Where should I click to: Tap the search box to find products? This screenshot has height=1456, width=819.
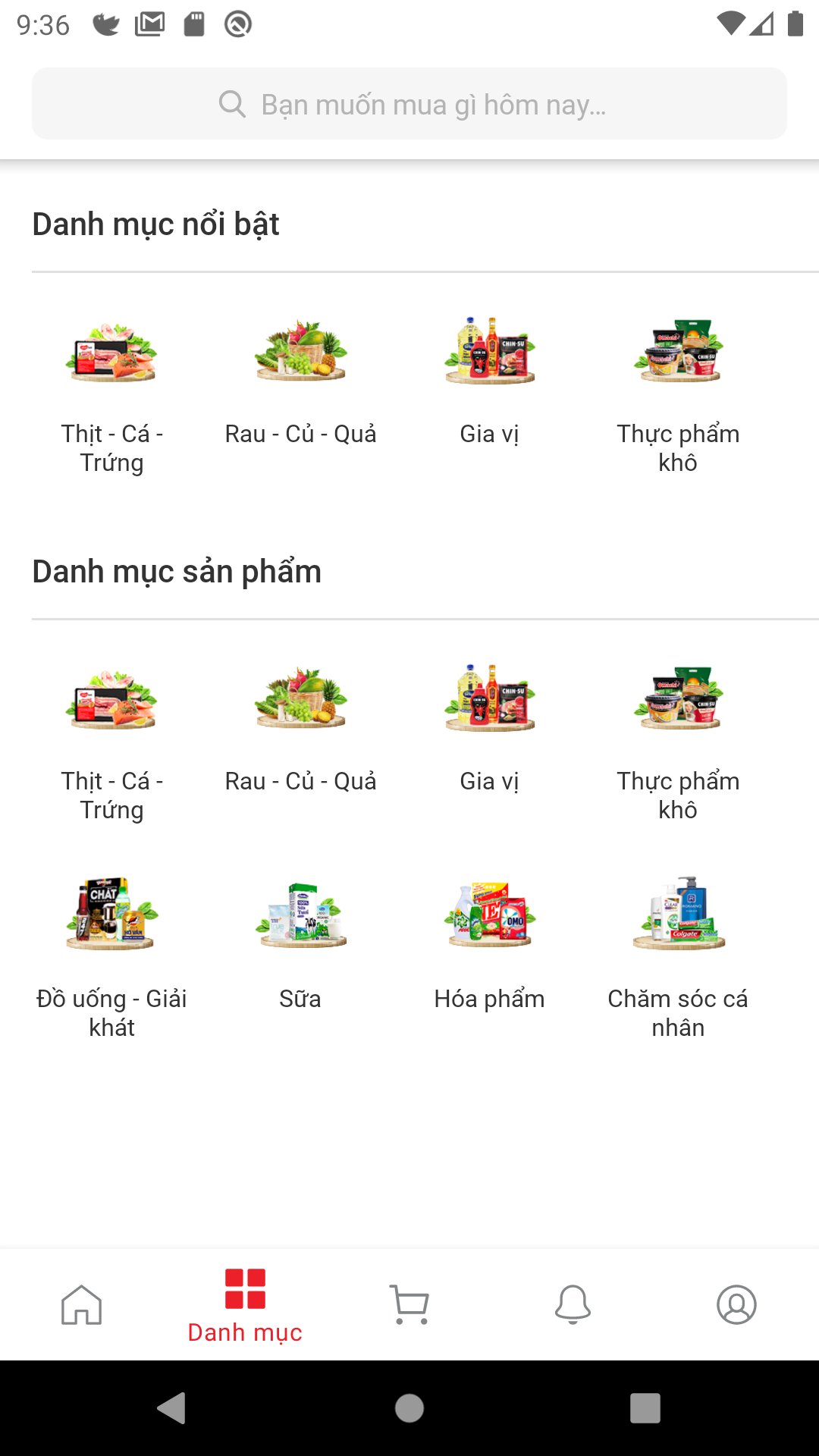point(409,104)
